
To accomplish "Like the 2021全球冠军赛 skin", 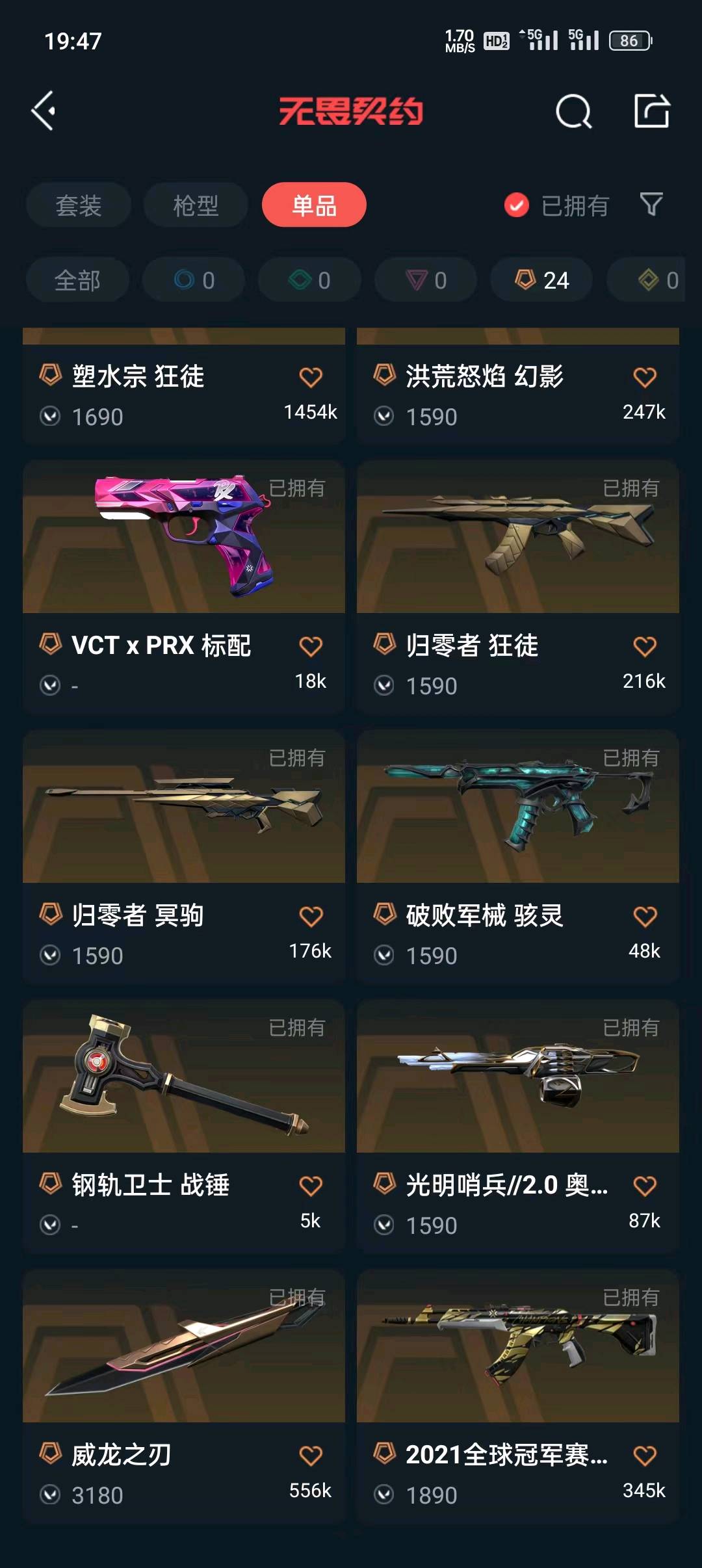I will click(x=644, y=1456).
